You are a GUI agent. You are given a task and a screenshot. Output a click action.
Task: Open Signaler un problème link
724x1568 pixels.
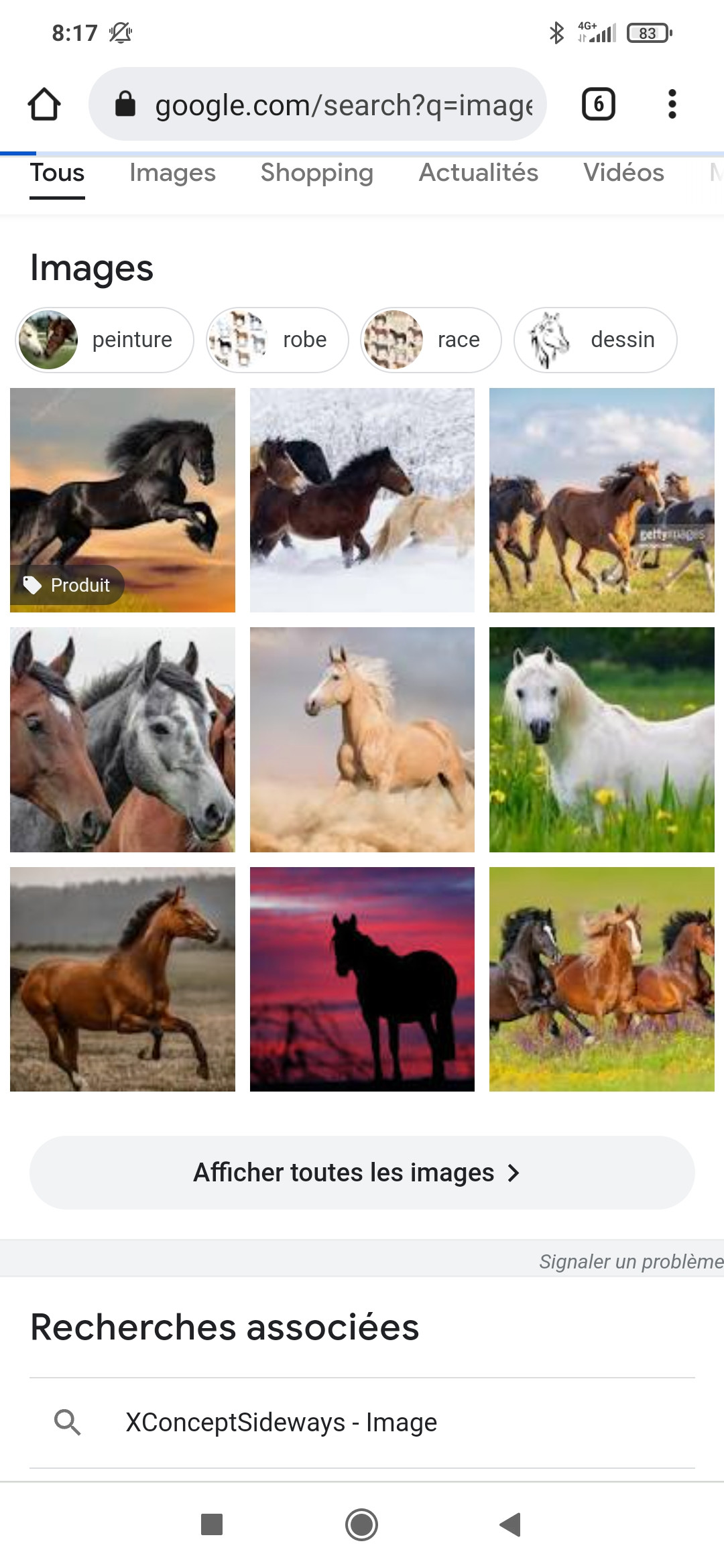click(631, 1262)
